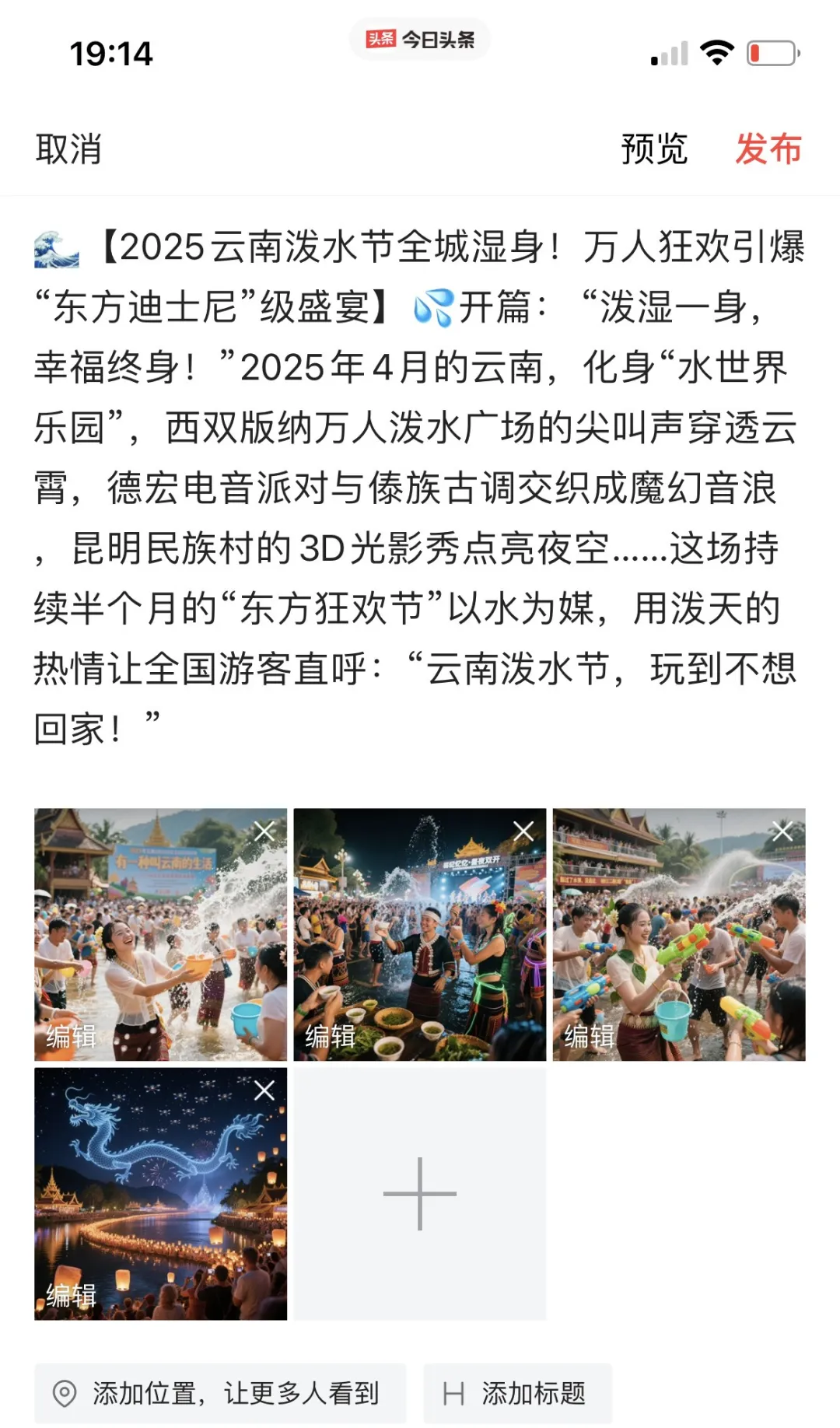
Task: Tap the post text to edit it
Action: click(x=420, y=488)
